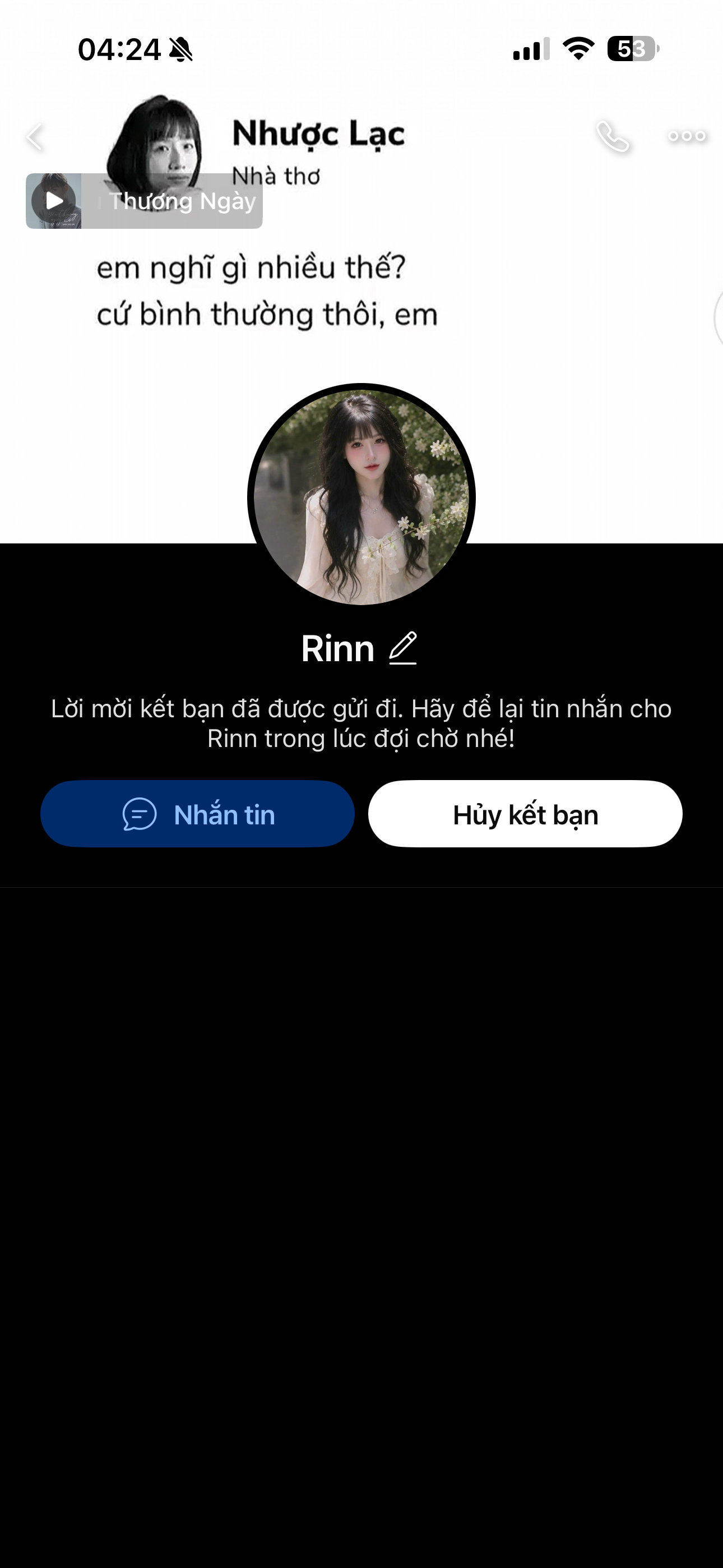Call Rinn using the phone icon
Image resolution: width=723 pixels, height=1568 pixels.
(x=613, y=136)
